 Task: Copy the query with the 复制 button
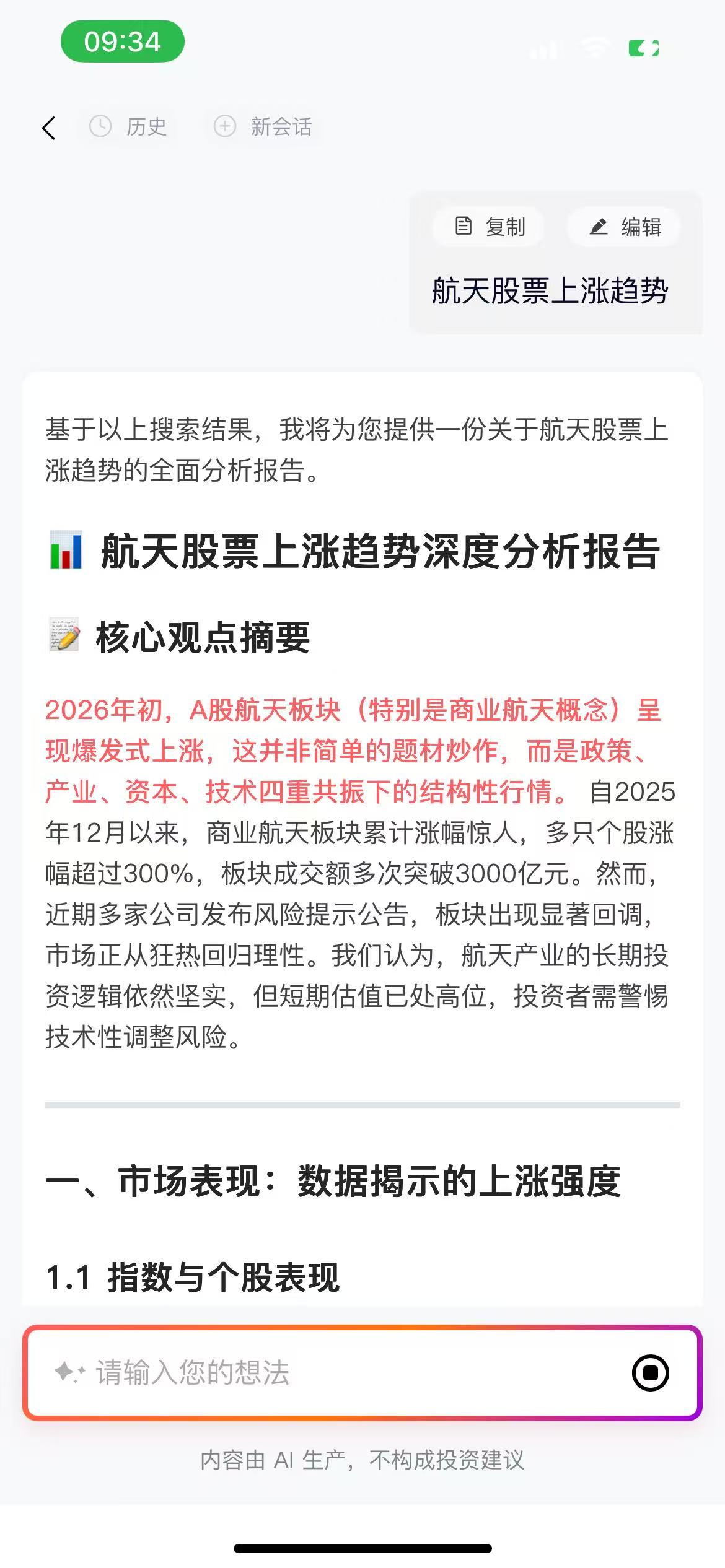[x=490, y=227]
